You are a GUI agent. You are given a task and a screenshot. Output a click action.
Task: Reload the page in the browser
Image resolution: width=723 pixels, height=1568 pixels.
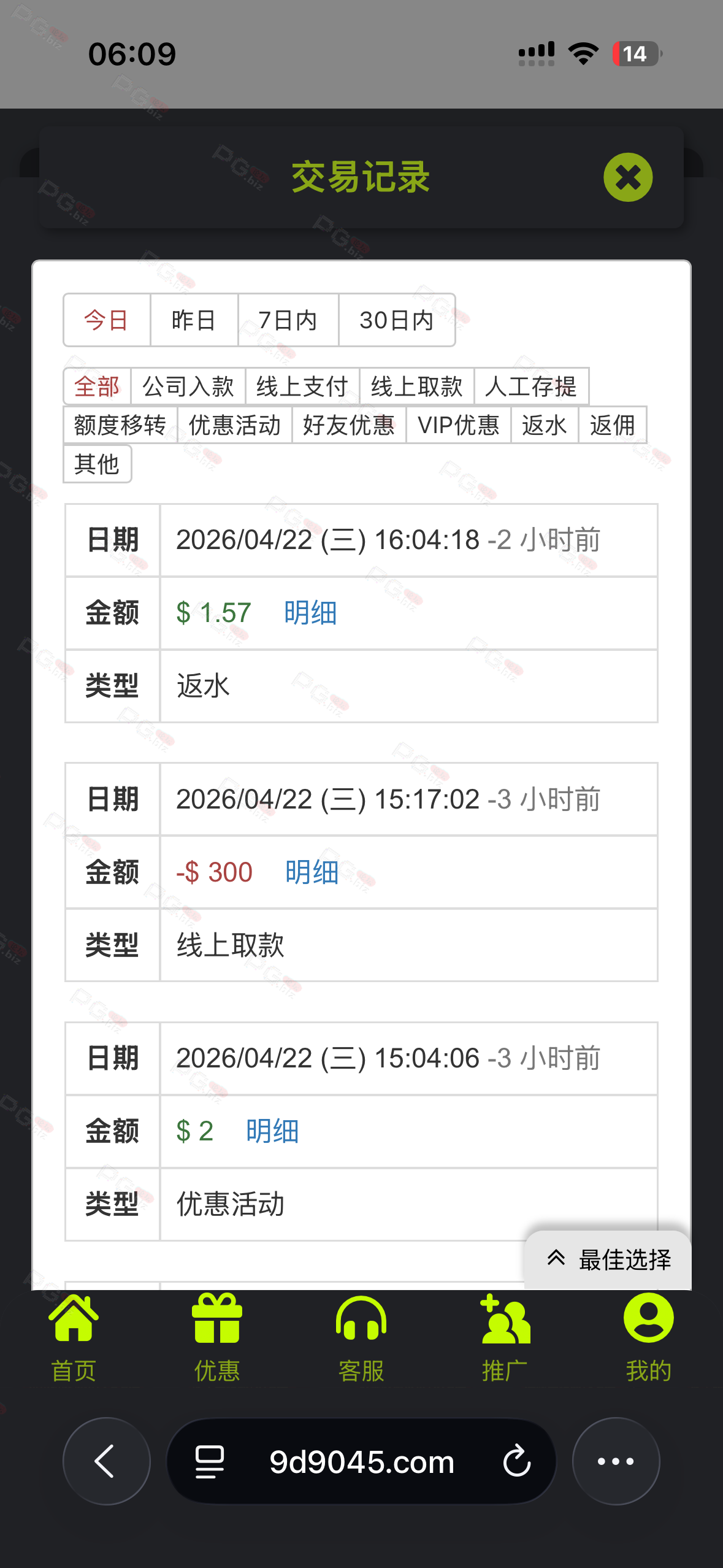coord(516,1461)
